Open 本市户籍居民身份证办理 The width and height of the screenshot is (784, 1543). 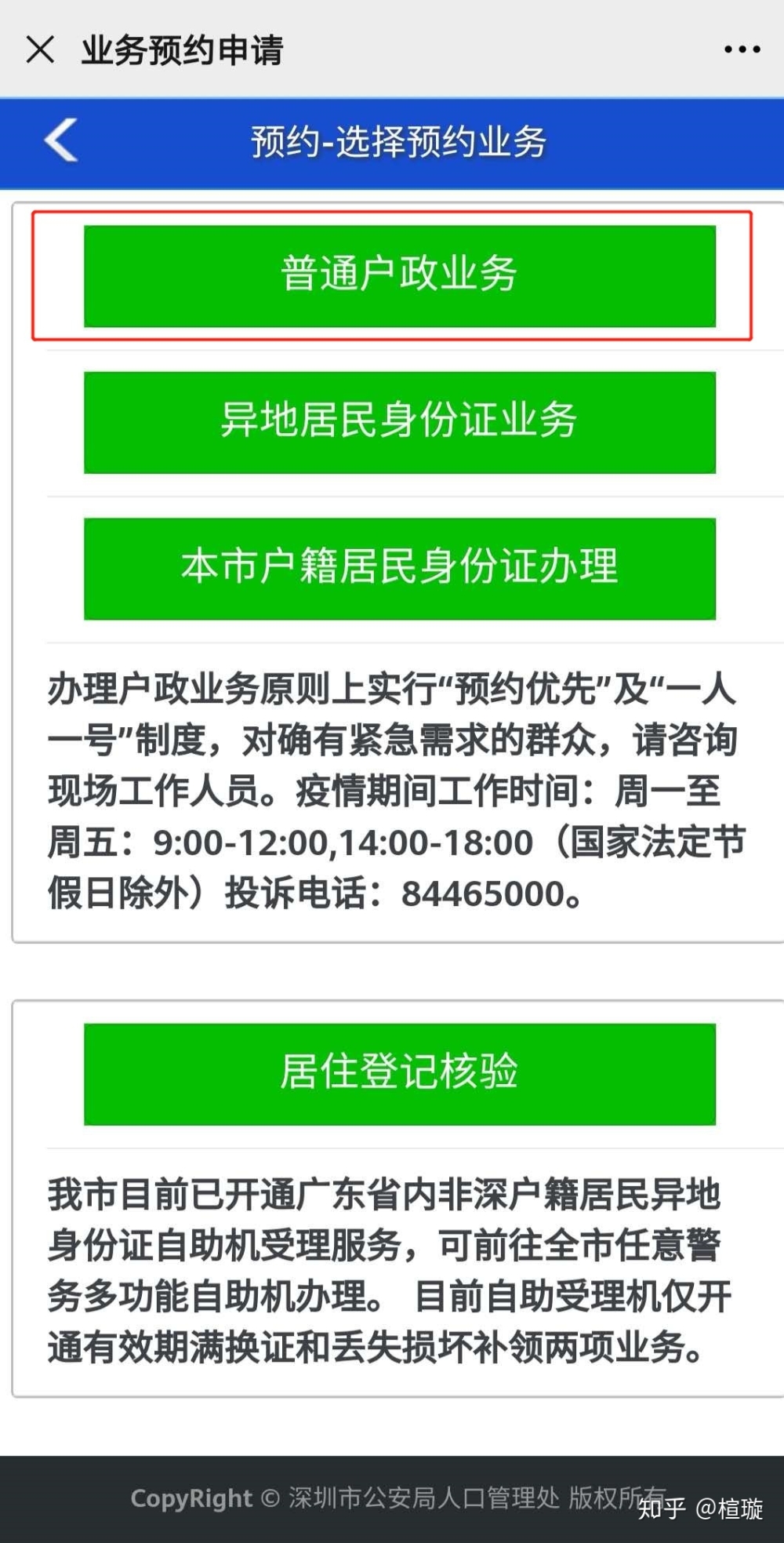[x=400, y=569]
